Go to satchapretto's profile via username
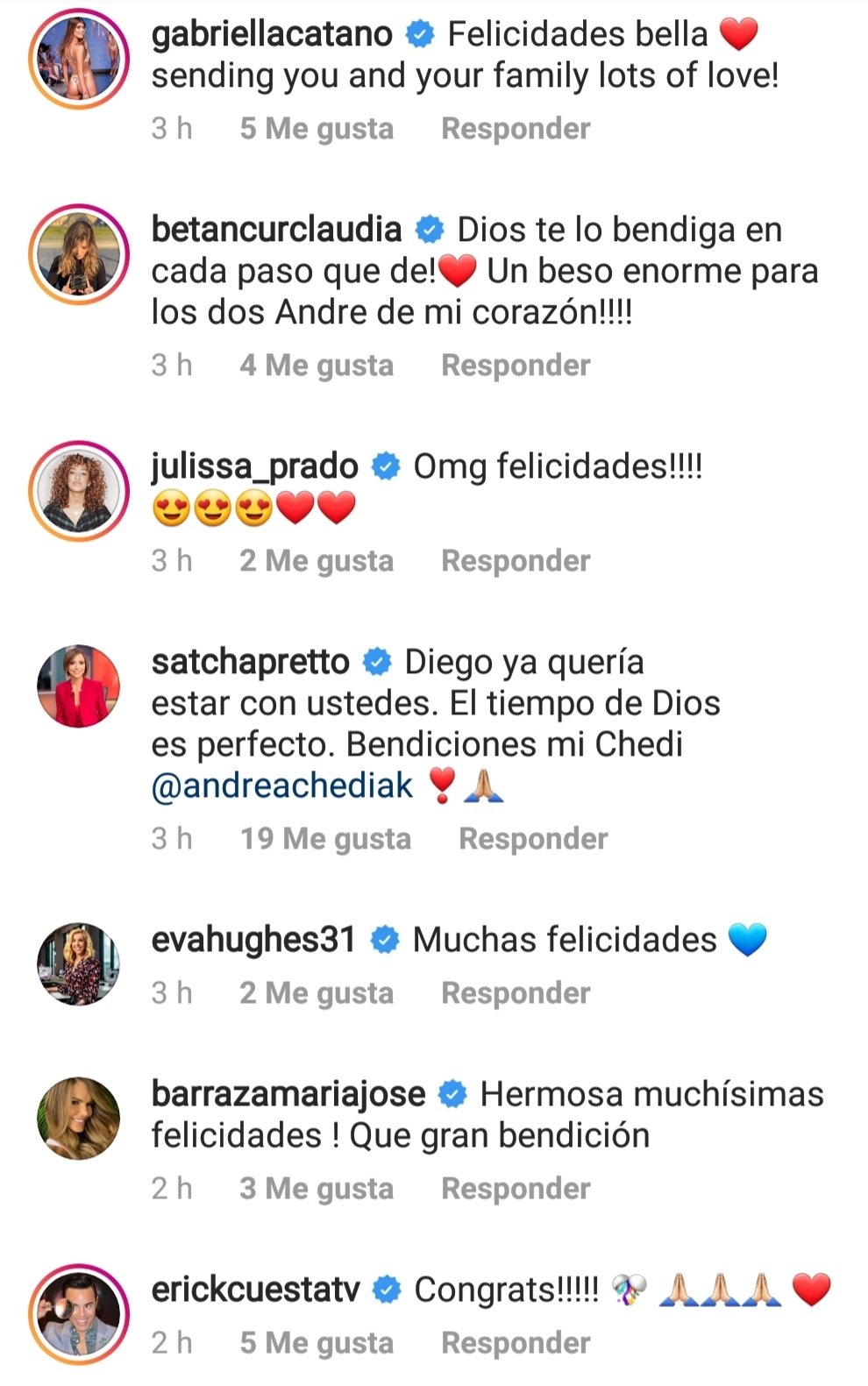Image resolution: width=868 pixels, height=1386 pixels. [250, 662]
